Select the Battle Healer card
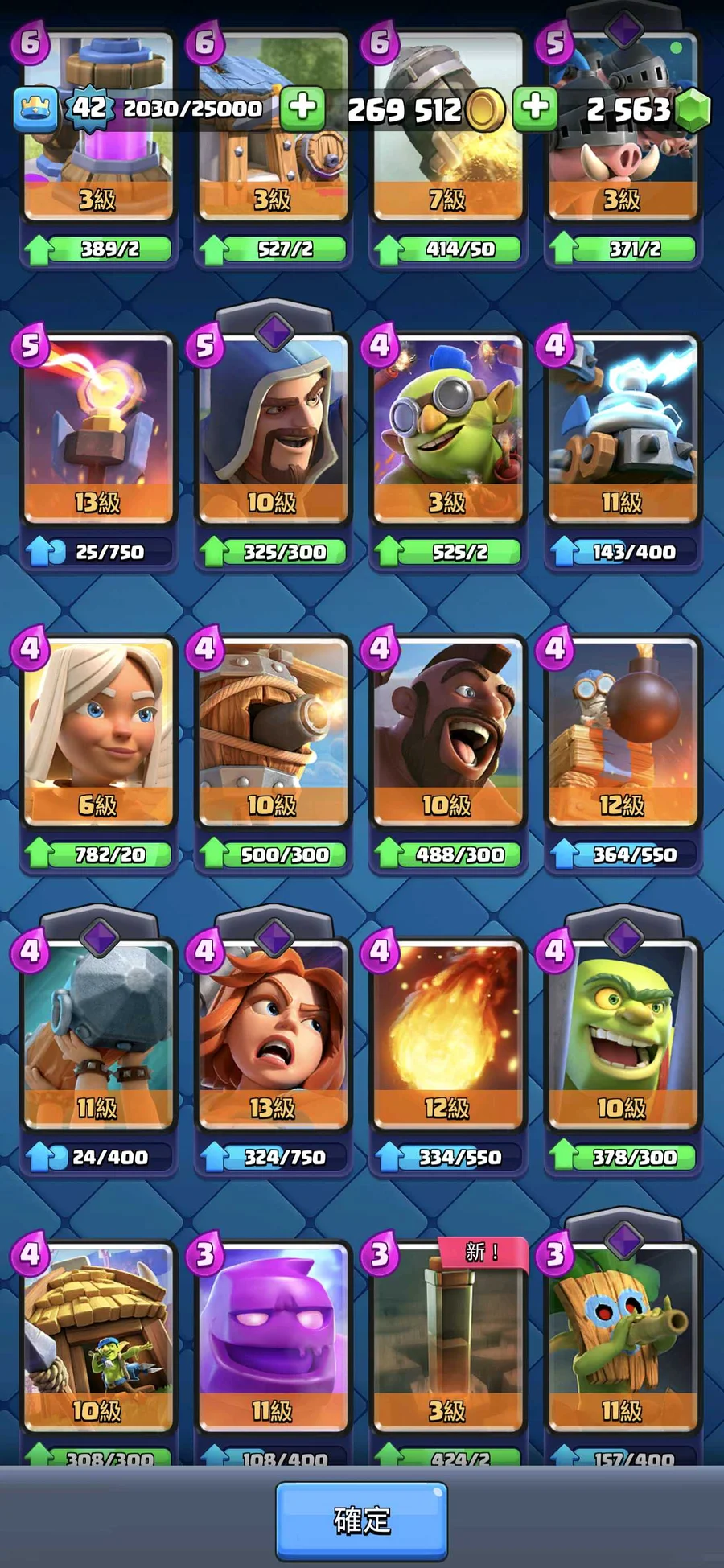Screen dimensions: 724x1568 97,728
